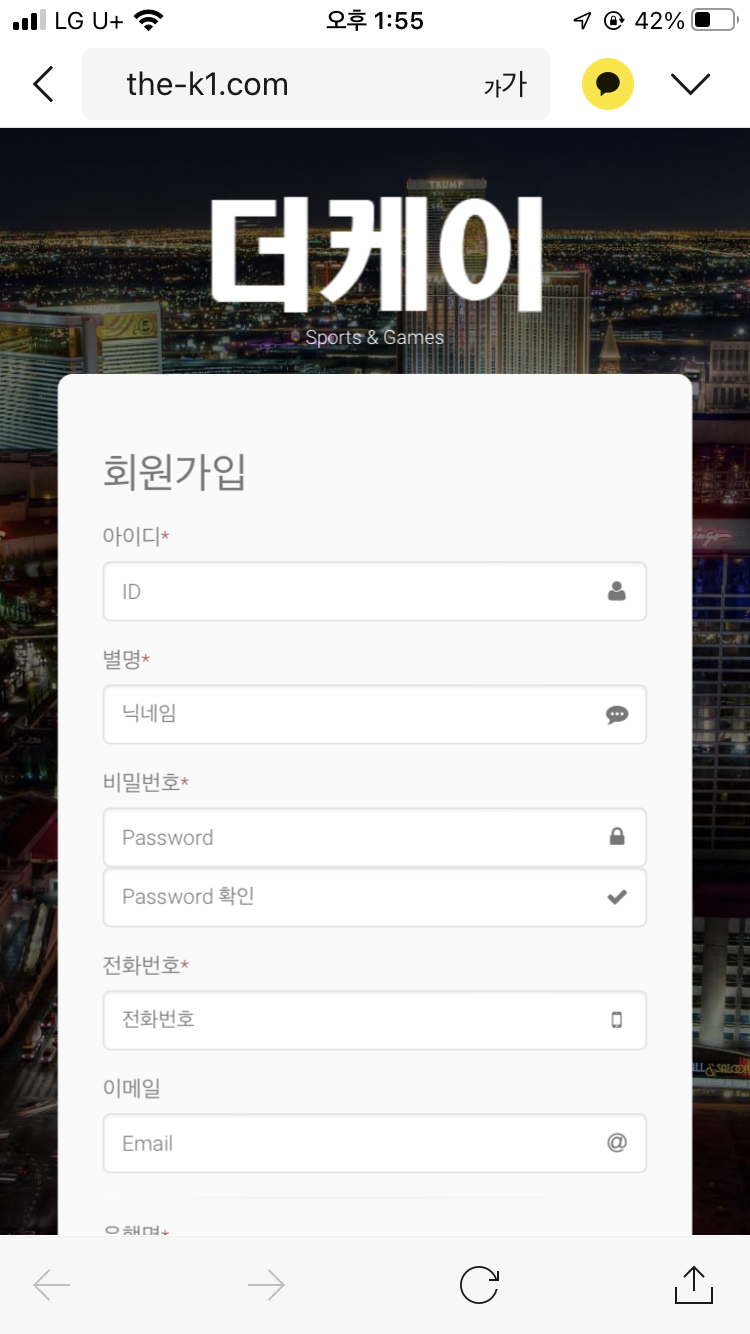Screen dimensions: 750x1334
Task: Go back using the top left arrow
Action: coord(43,85)
